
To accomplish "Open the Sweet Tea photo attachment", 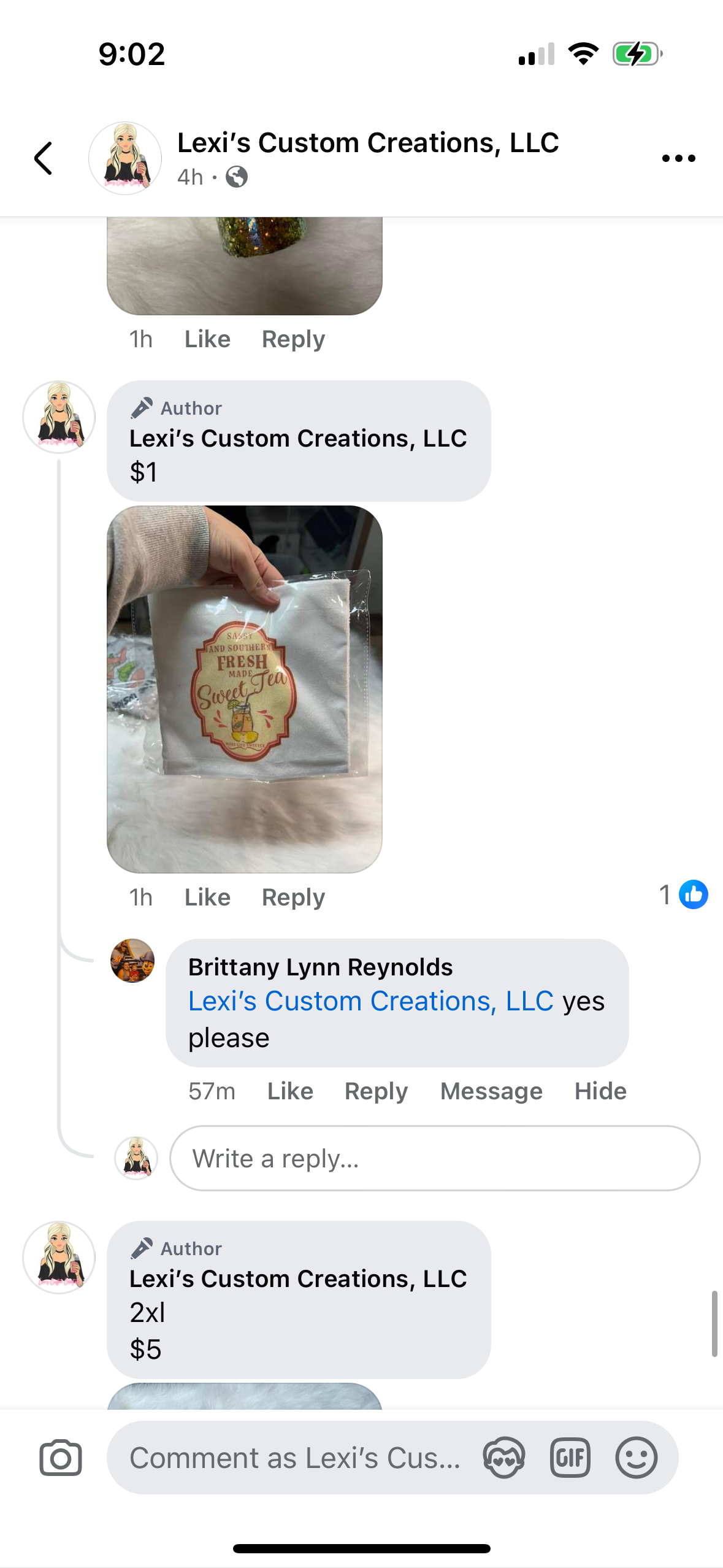I will (244, 689).
